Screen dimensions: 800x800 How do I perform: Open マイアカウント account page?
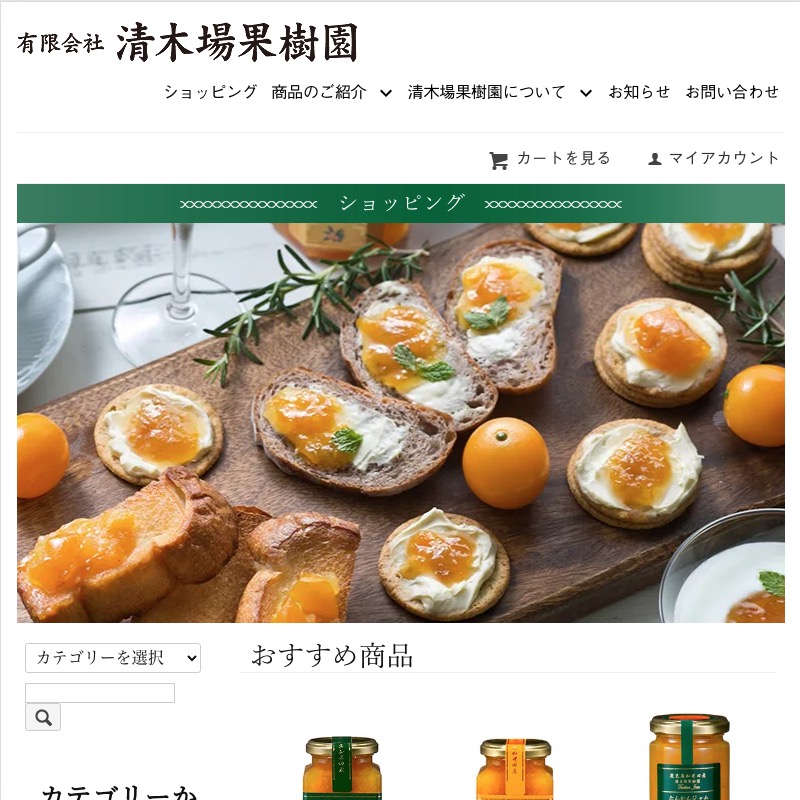point(714,159)
